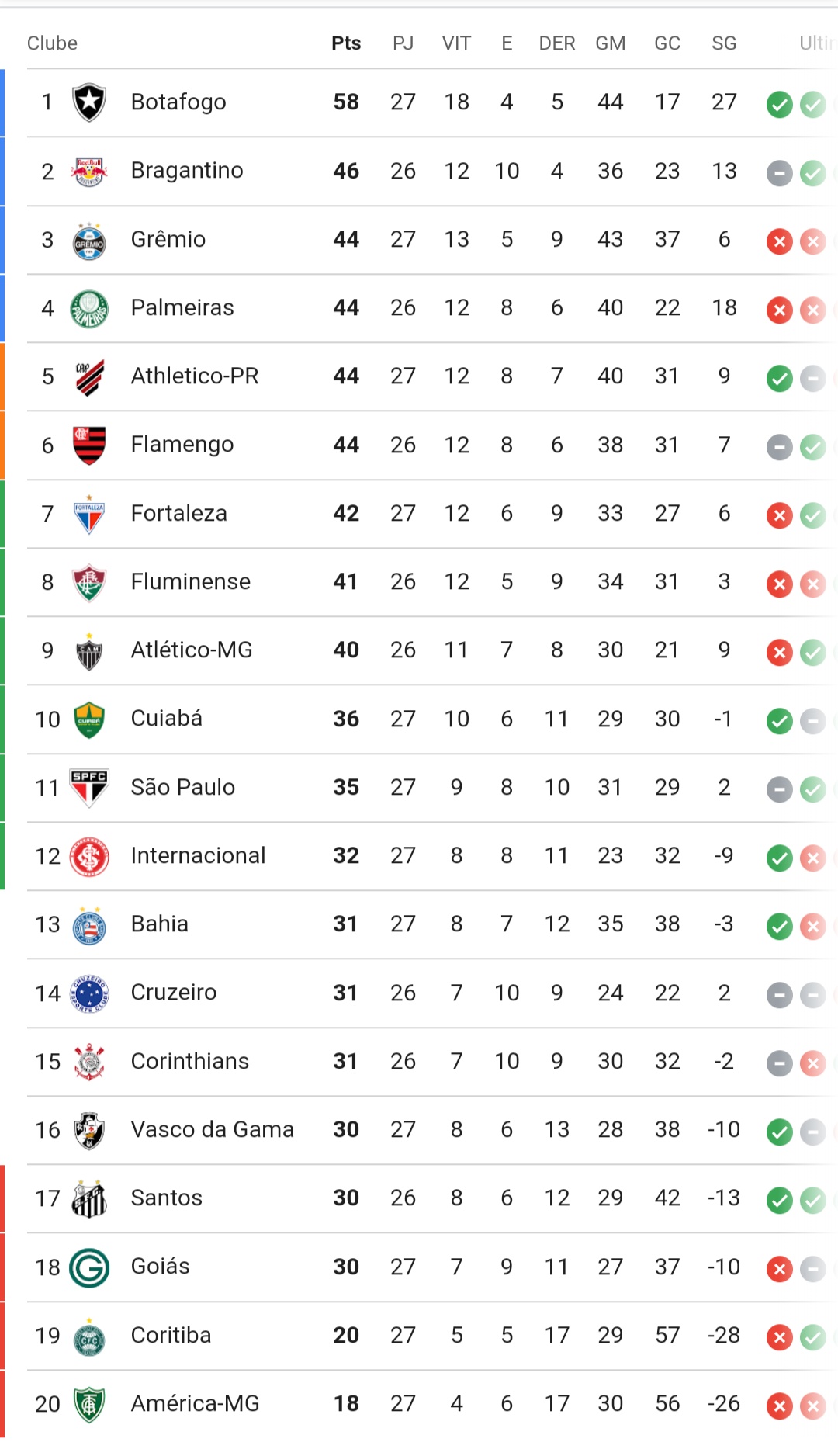Open the Internacional team row
Image resolution: width=838 pixels, height=1456 pixels.
pos(419,855)
